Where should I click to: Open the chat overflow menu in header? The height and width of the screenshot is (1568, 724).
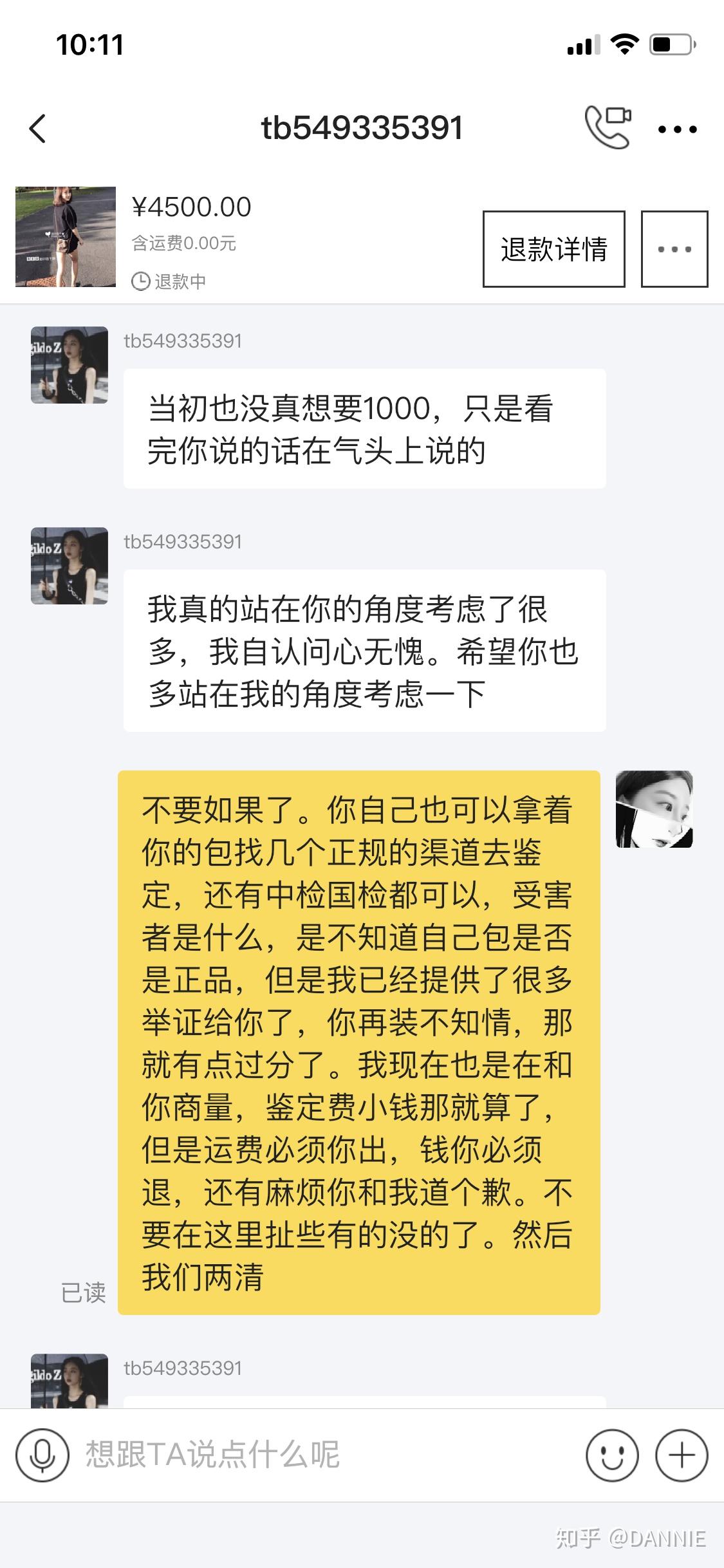tap(677, 129)
